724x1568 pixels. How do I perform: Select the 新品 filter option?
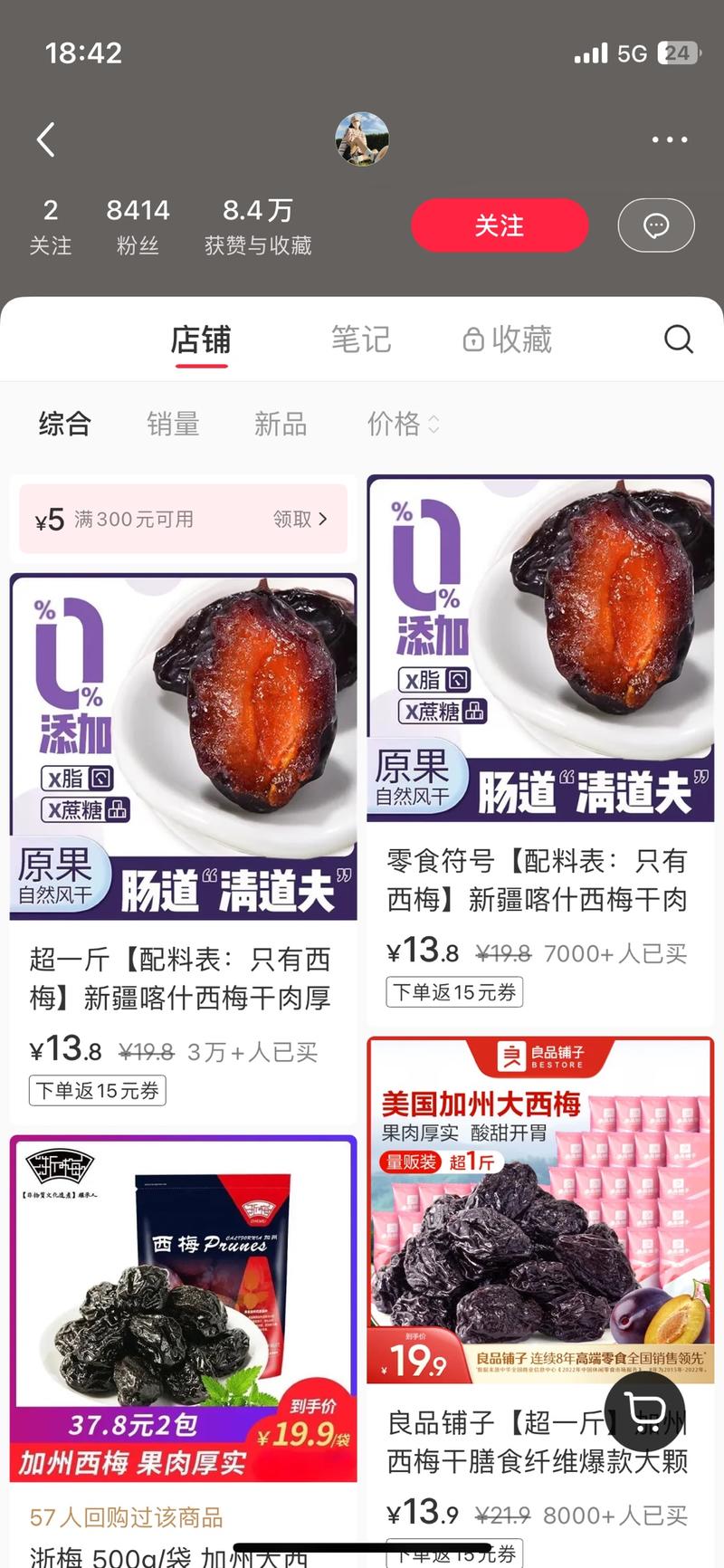[280, 425]
